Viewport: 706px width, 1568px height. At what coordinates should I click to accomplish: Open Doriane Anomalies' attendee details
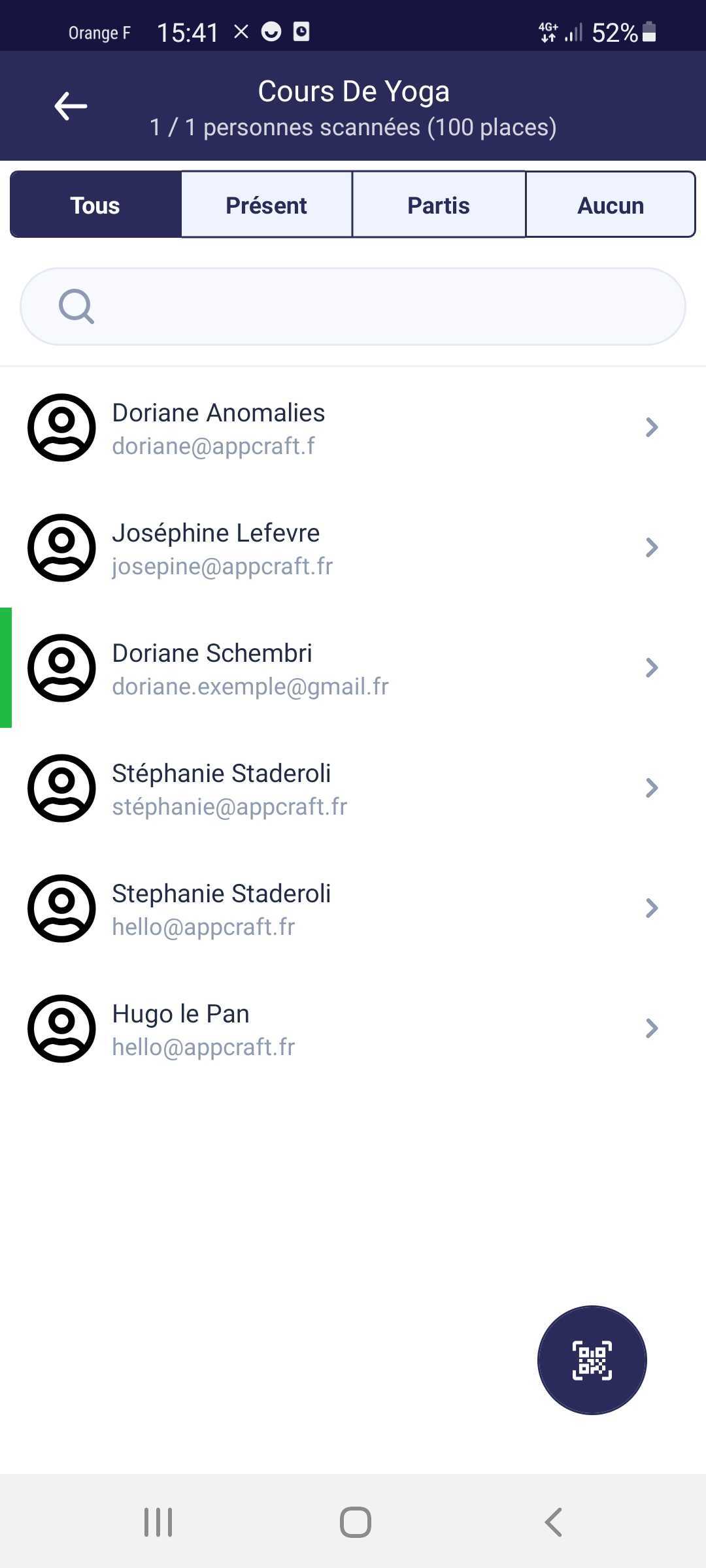353,428
